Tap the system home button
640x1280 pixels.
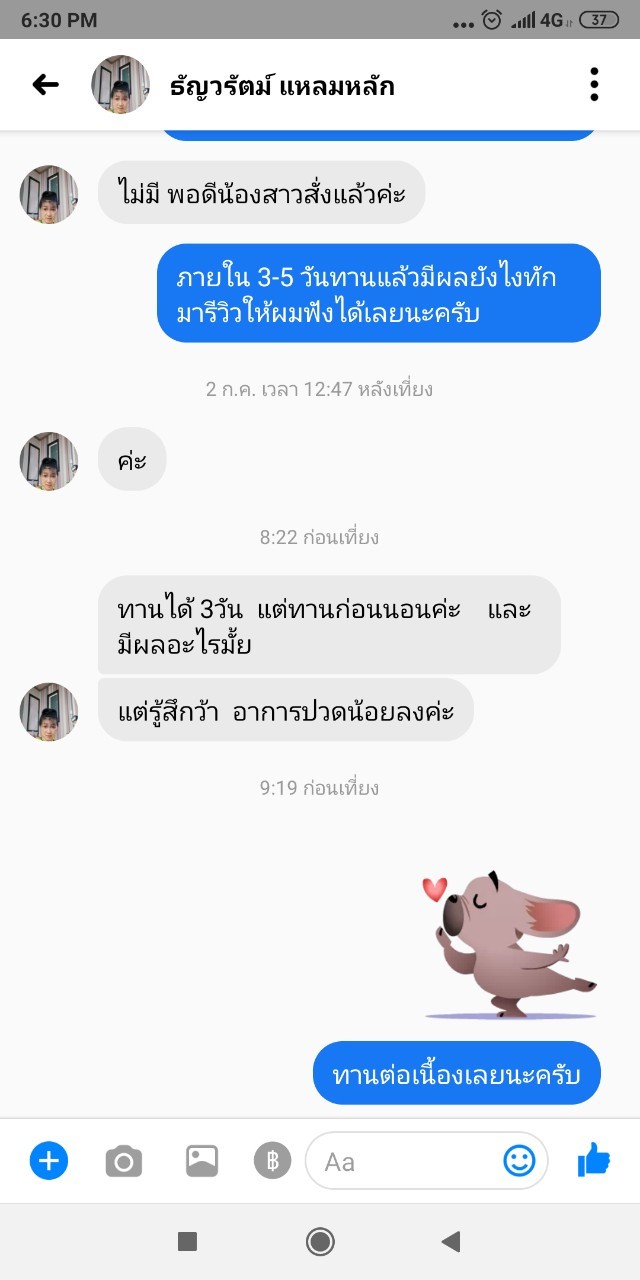click(320, 1242)
